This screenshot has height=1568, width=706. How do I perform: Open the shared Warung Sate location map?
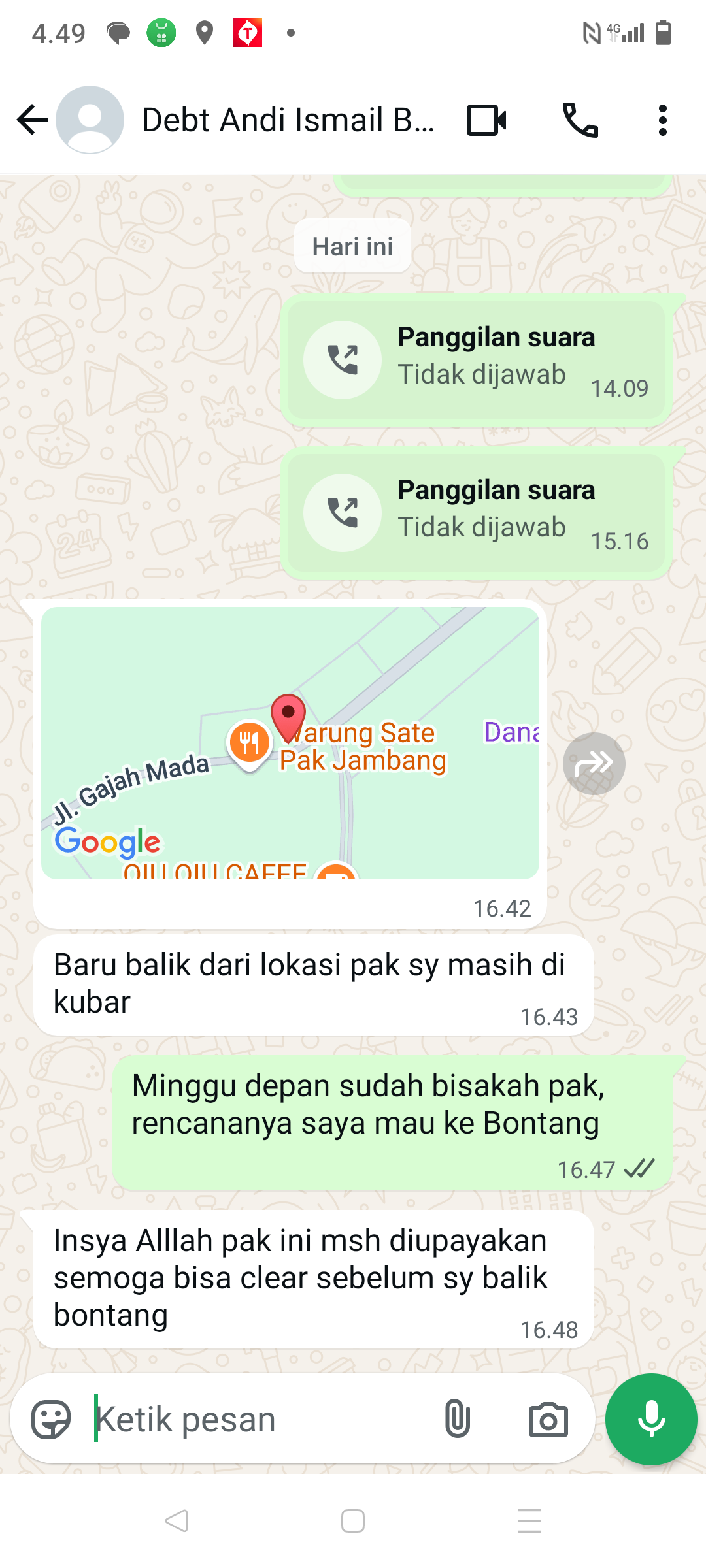tap(290, 743)
